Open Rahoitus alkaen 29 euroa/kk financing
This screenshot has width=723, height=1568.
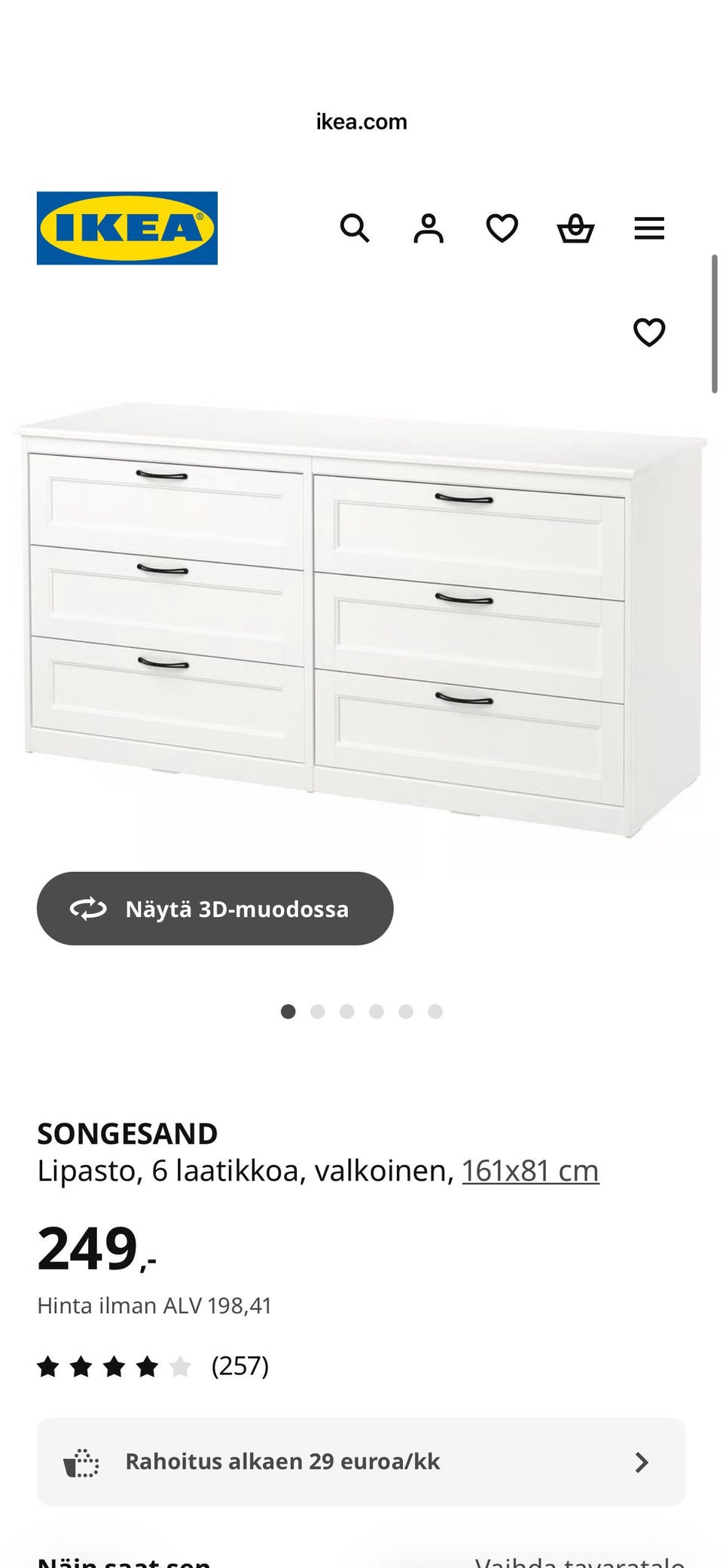click(361, 1462)
